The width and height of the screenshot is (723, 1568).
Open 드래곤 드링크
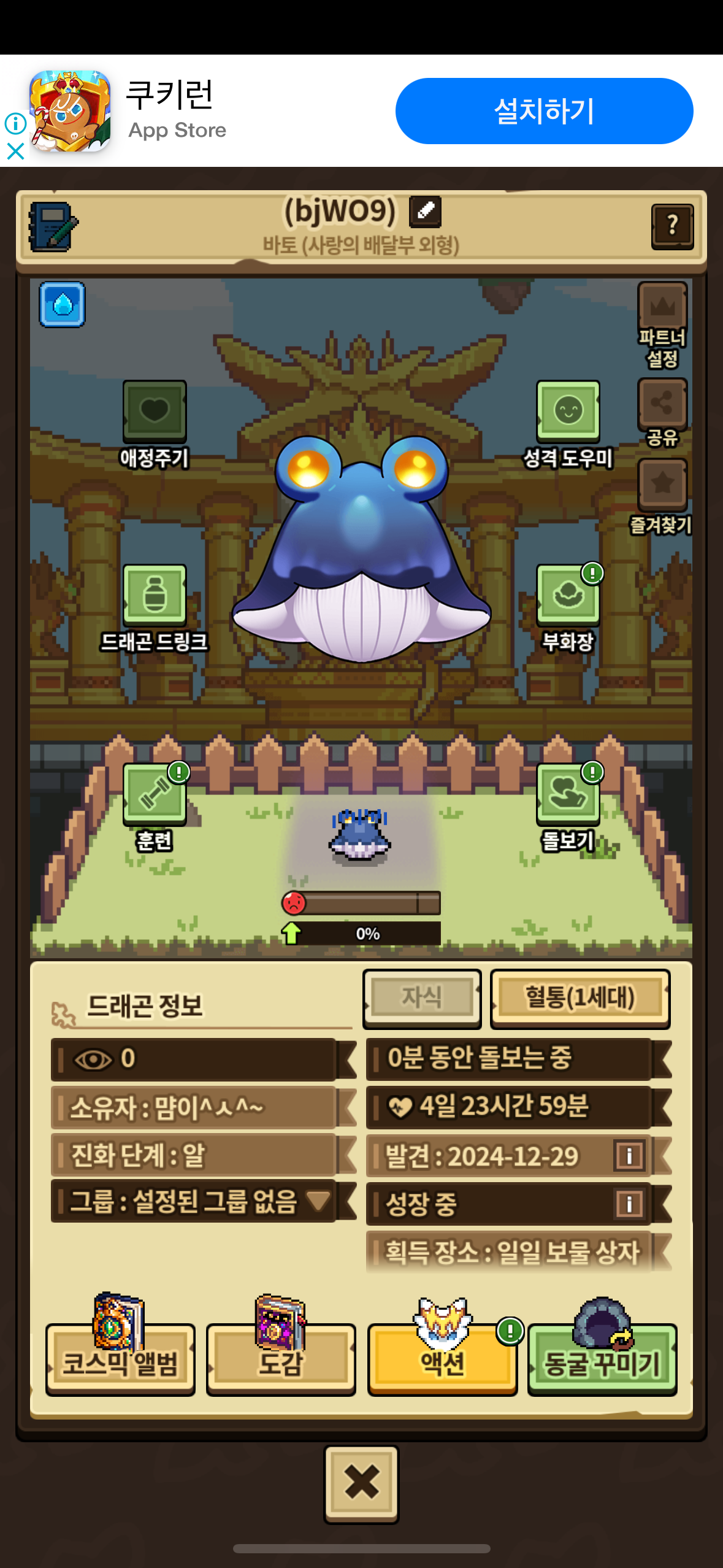[155, 595]
